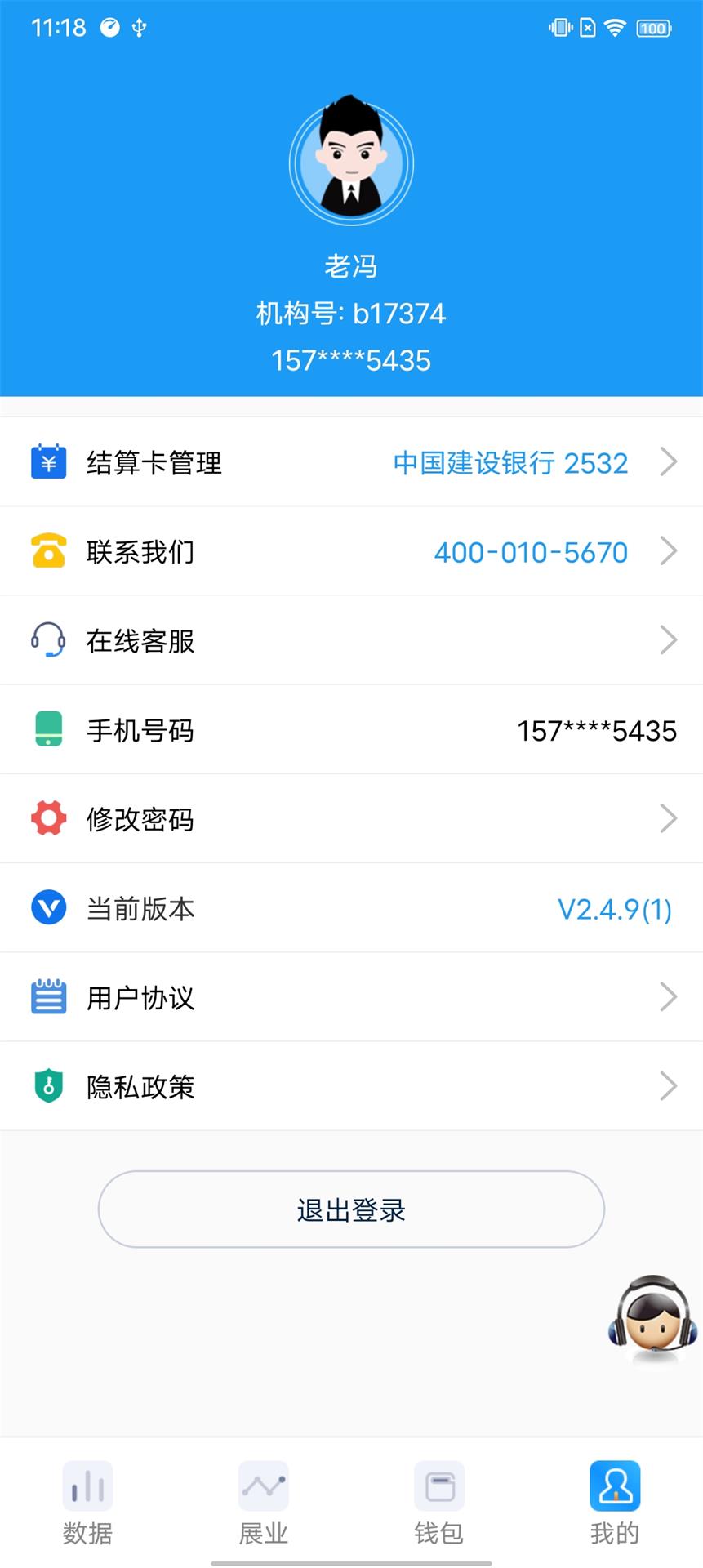Click the battery indicator in status bar
The height and width of the screenshot is (1568, 703).
pos(652,27)
